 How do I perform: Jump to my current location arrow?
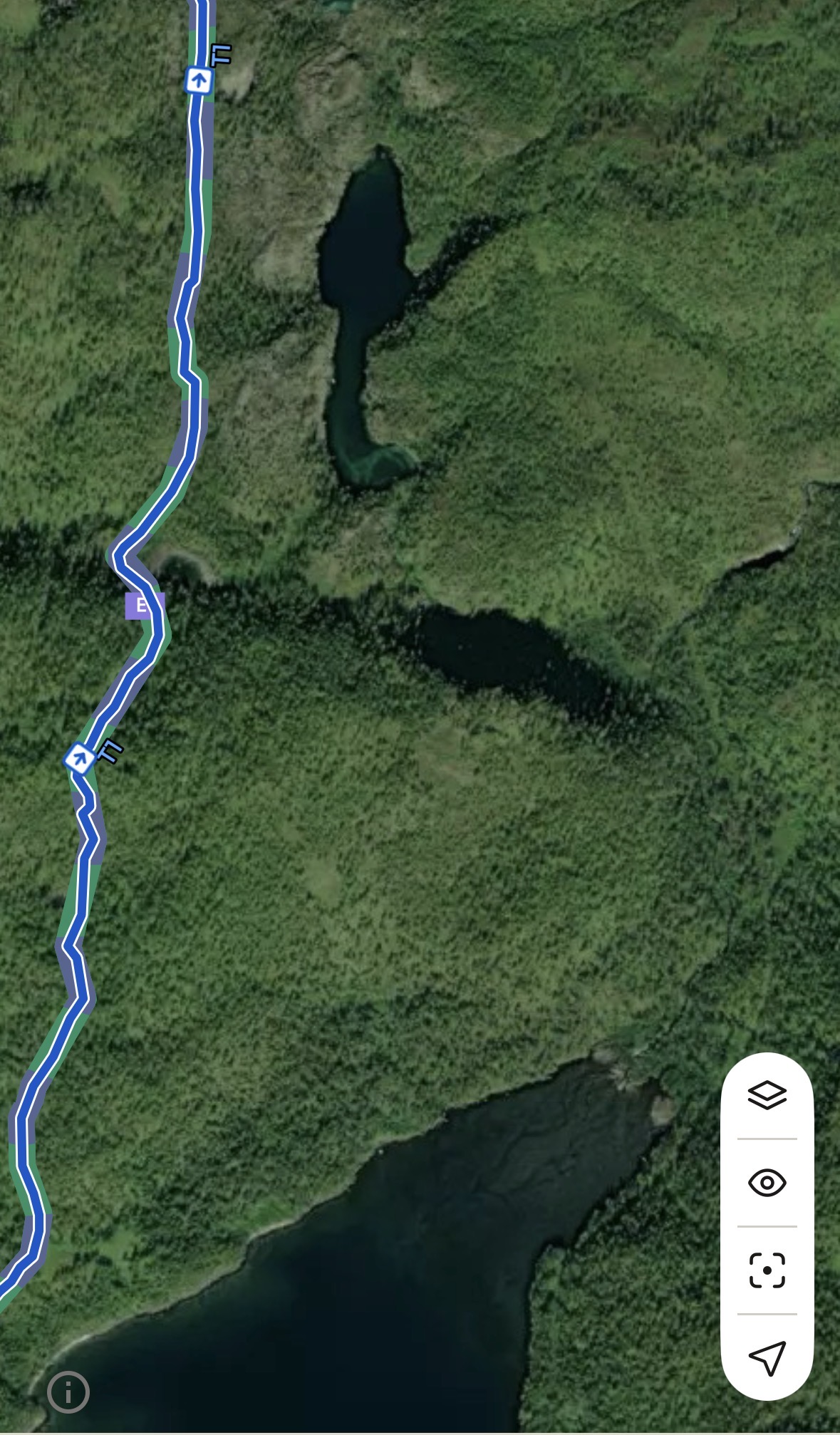[x=767, y=1357]
